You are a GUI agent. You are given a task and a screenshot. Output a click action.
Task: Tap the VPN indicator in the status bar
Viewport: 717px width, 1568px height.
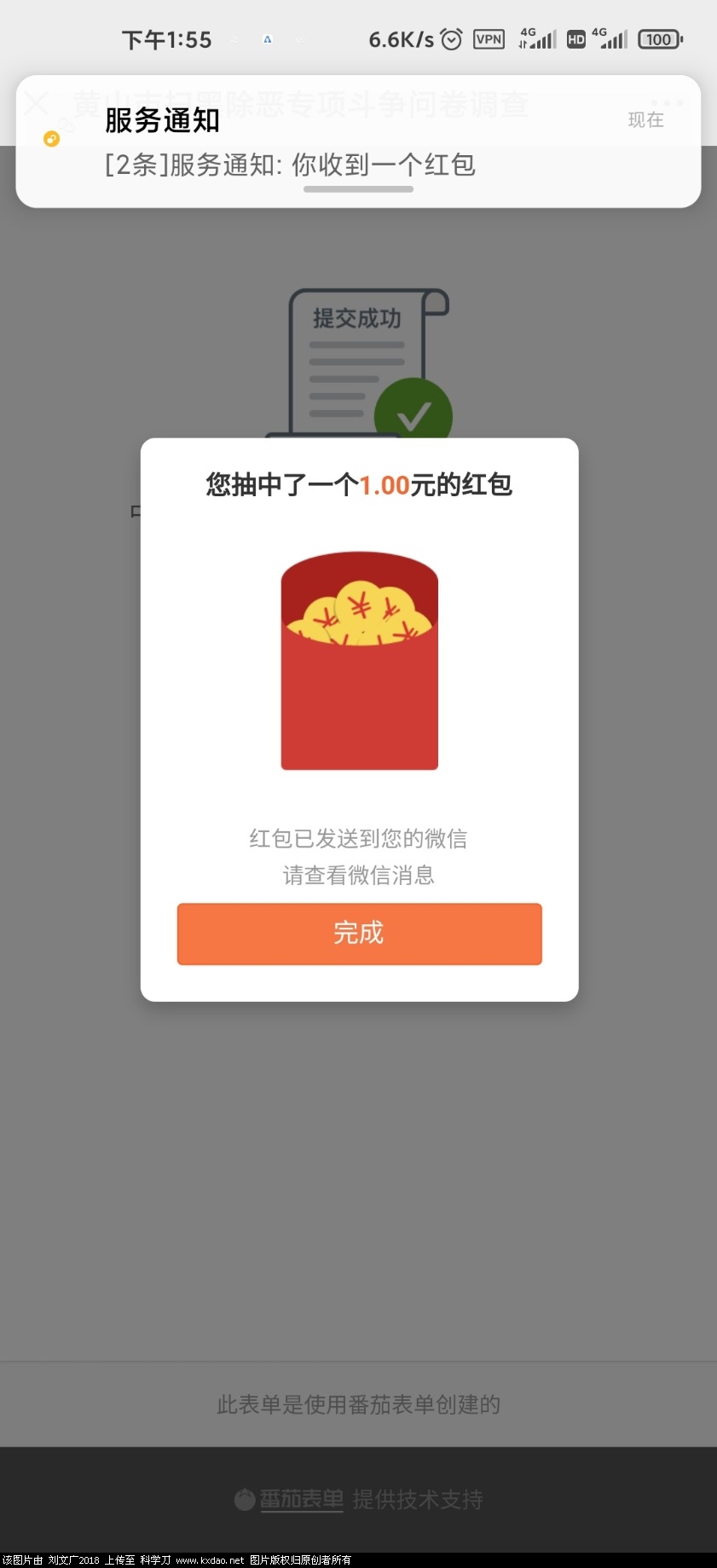(489, 38)
